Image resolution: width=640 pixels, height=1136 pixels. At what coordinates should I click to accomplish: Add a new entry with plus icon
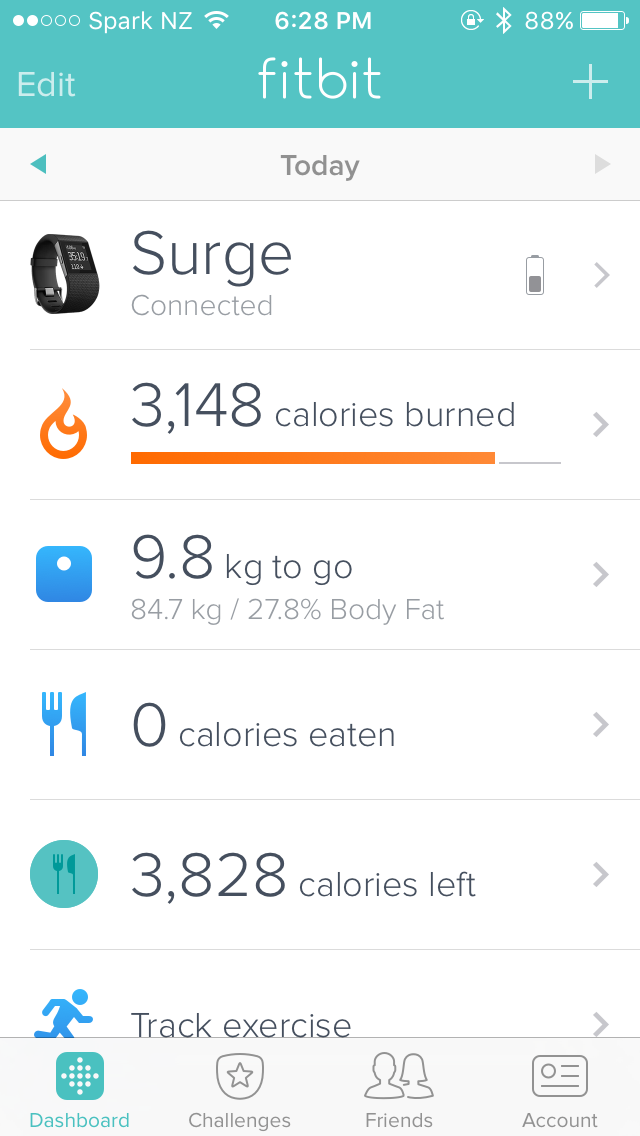tap(590, 82)
